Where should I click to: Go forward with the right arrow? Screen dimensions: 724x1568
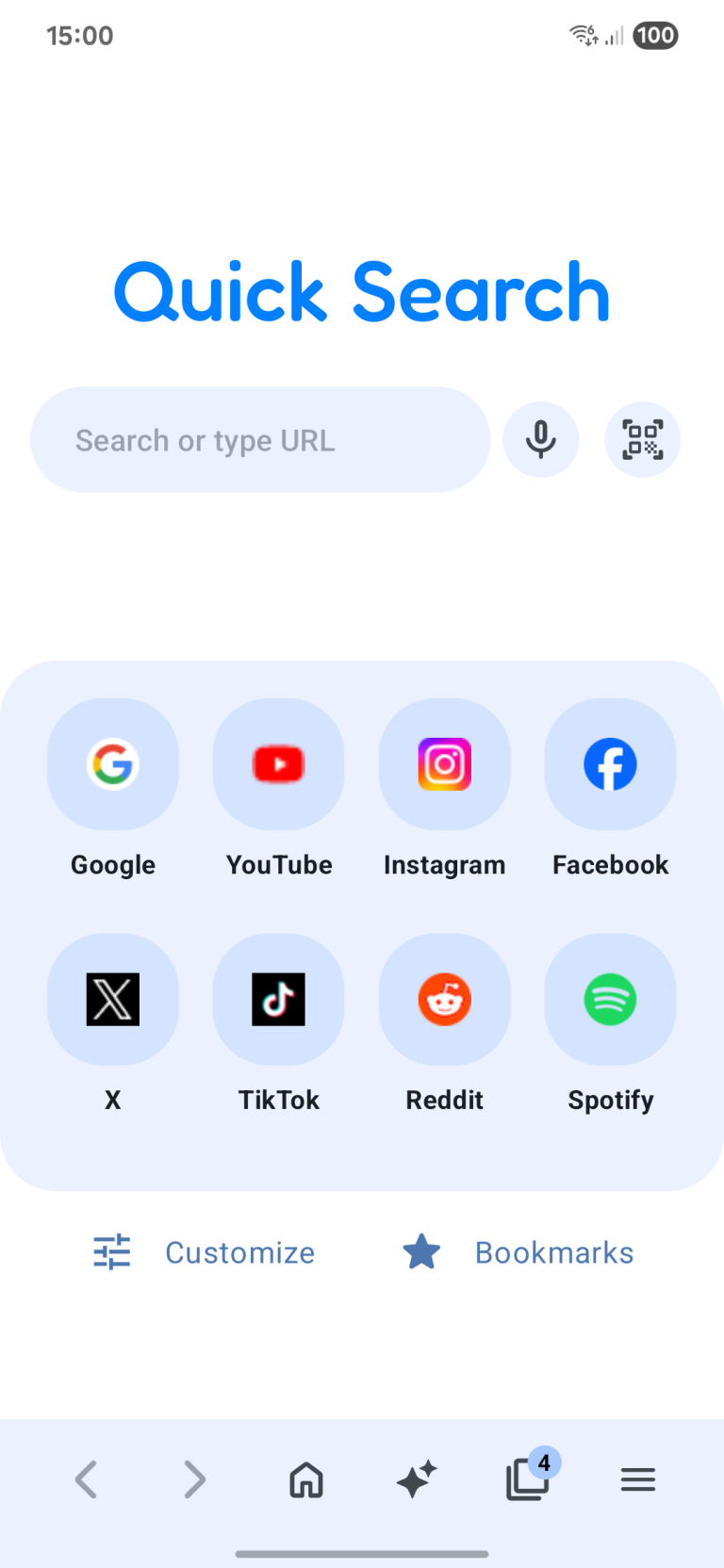click(x=195, y=1479)
